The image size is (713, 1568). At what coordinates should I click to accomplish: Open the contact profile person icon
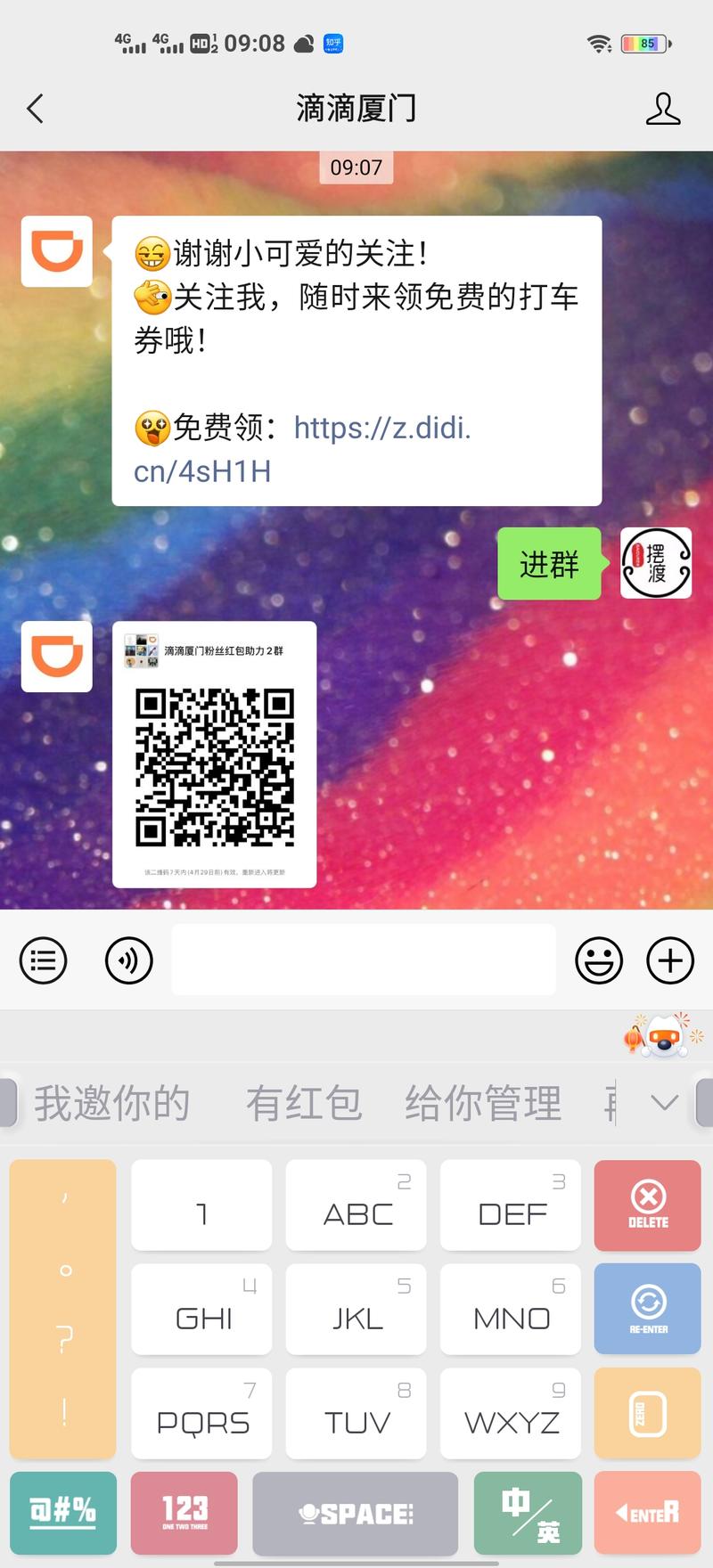pyautogui.click(x=663, y=107)
